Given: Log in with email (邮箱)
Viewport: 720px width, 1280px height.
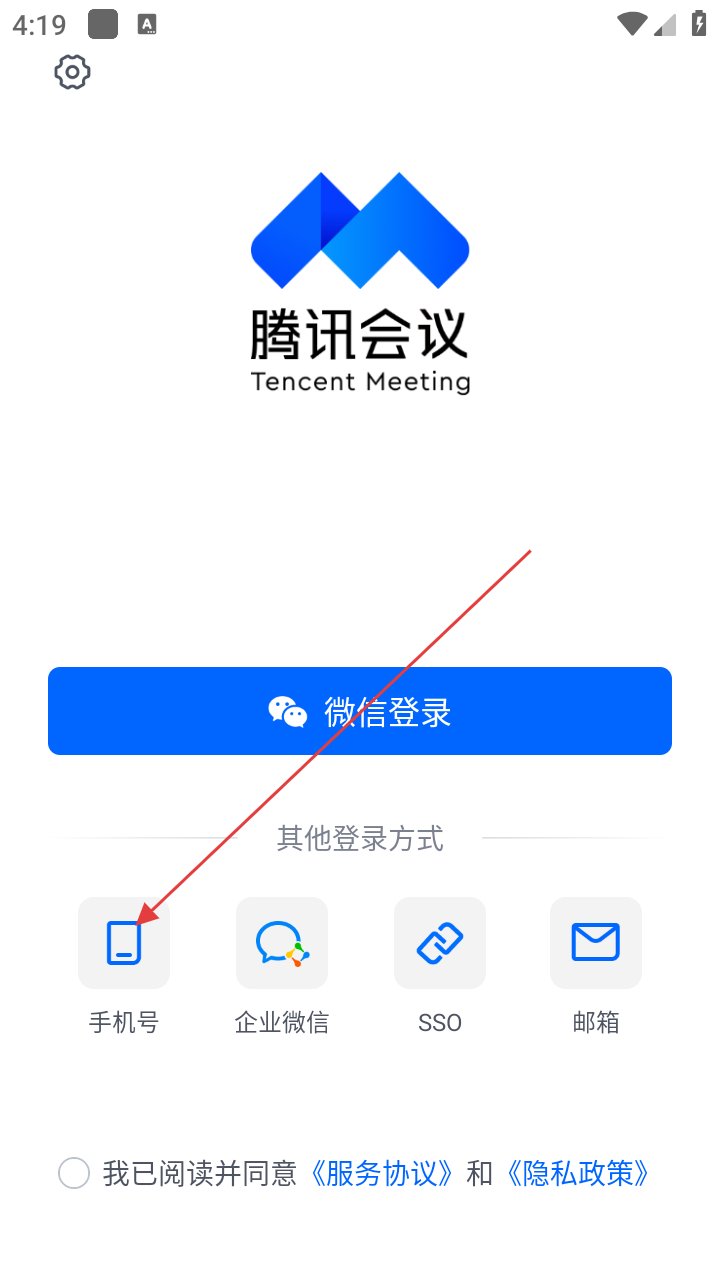Looking at the screenshot, I should pyautogui.click(x=596, y=943).
